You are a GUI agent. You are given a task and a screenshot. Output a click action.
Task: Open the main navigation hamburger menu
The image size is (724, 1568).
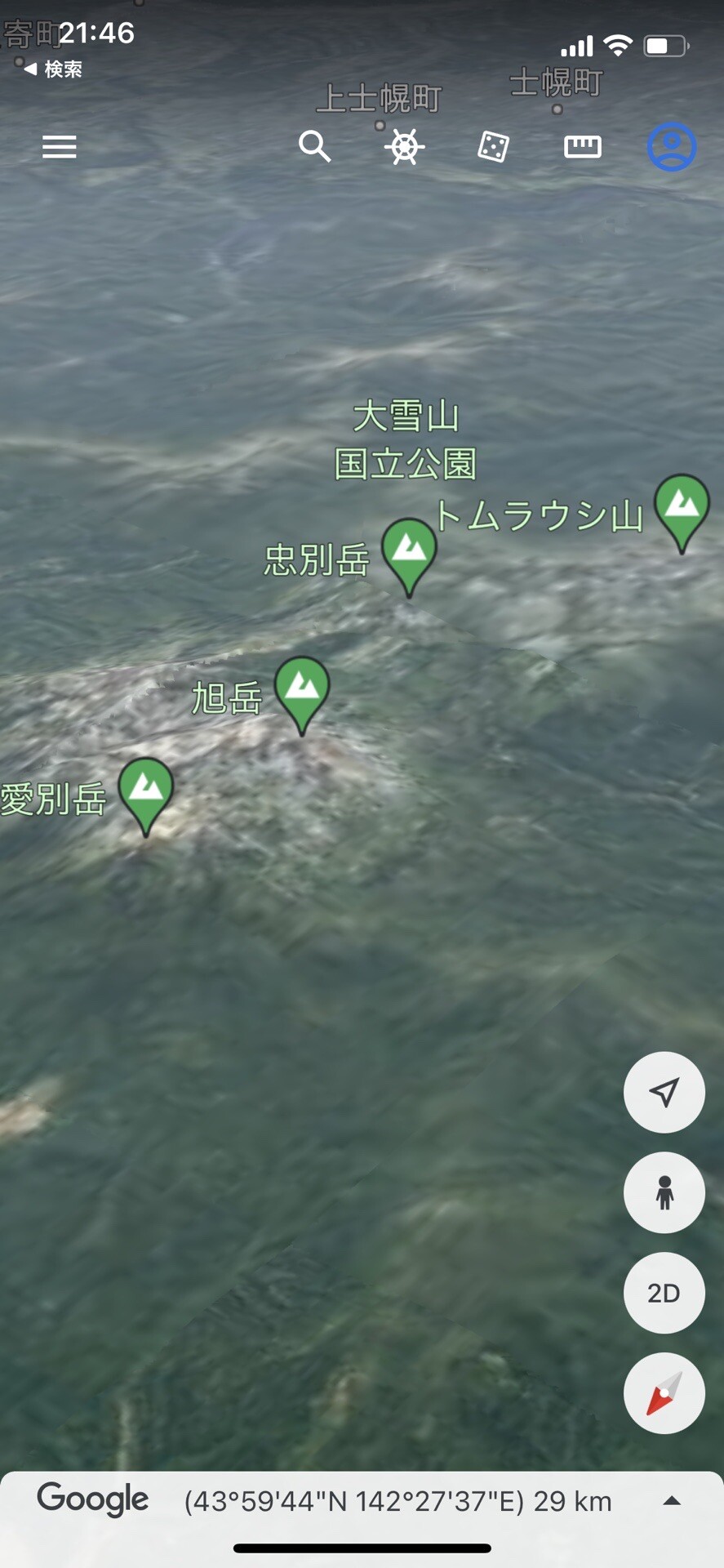tap(58, 147)
